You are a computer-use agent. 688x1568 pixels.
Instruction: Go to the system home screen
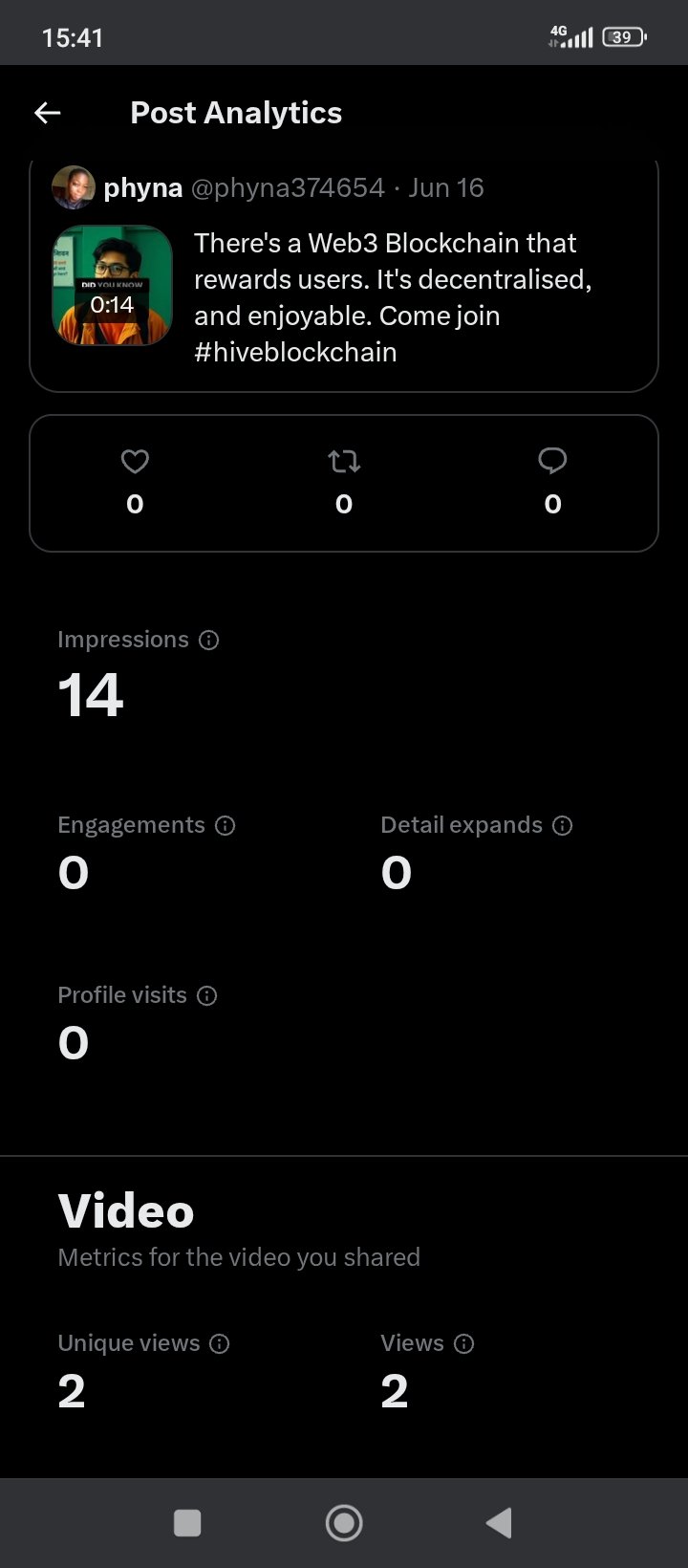click(x=344, y=1523)
